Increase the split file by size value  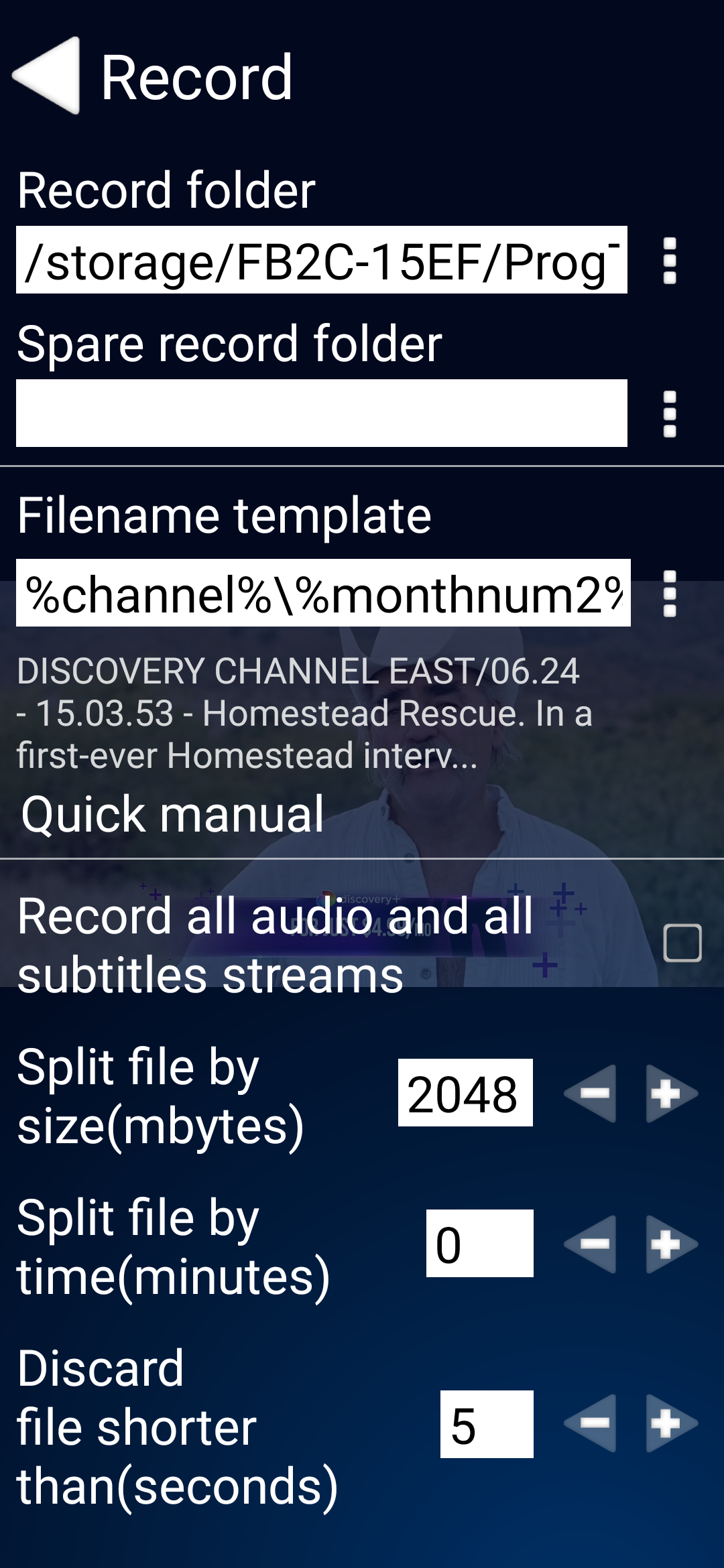[x=670, y=1094]
